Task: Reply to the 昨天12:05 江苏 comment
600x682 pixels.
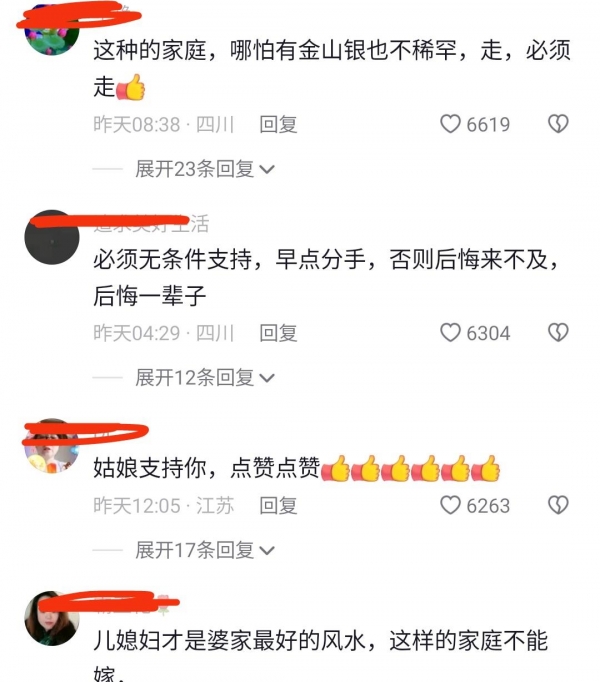Action: pos(278,506)
